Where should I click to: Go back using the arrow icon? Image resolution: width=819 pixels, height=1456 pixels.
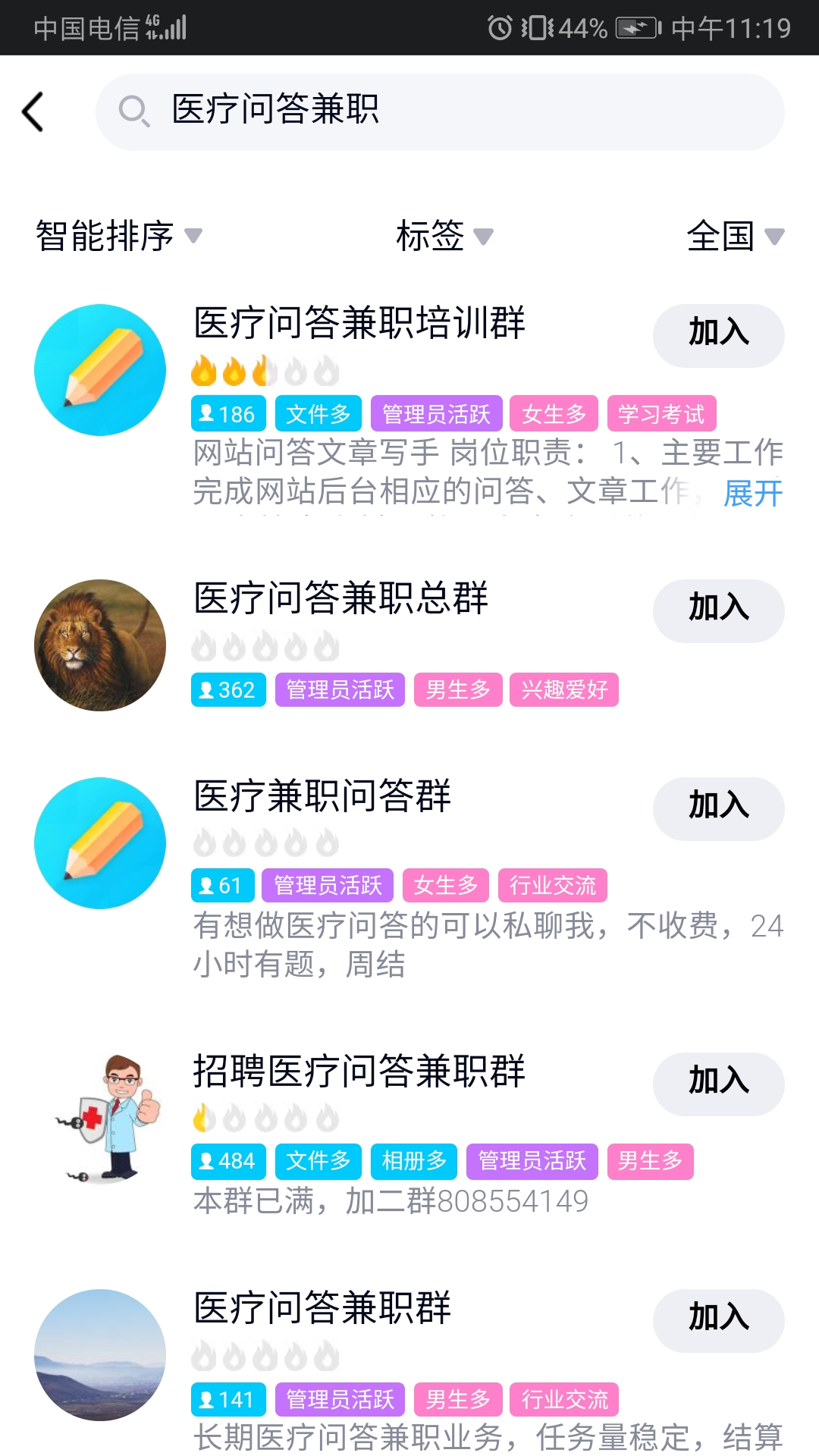(x=33, y=112)
